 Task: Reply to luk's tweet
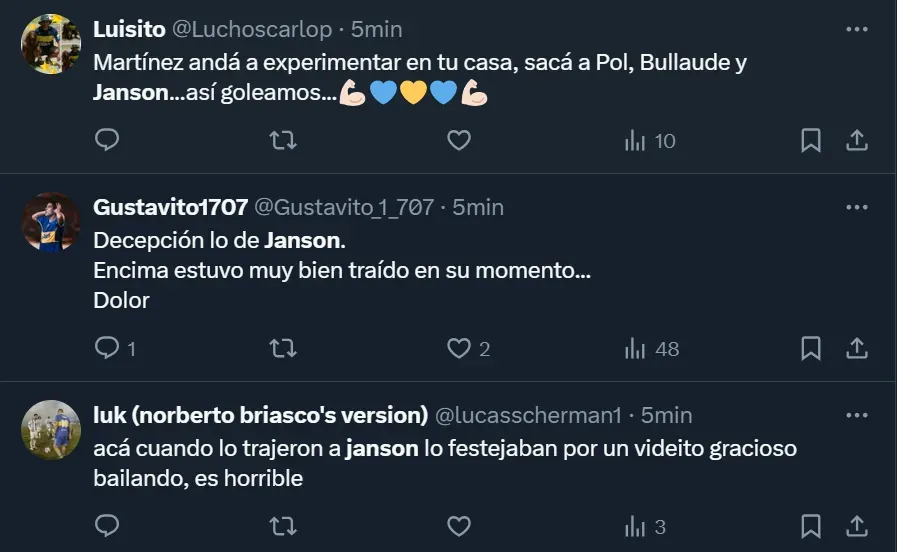[107, 526]
